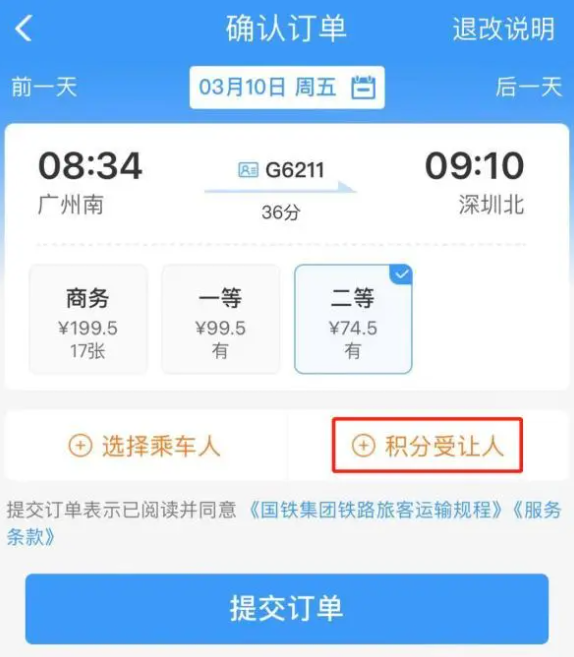Open 退改说明 refund and change info

(504, 29)
